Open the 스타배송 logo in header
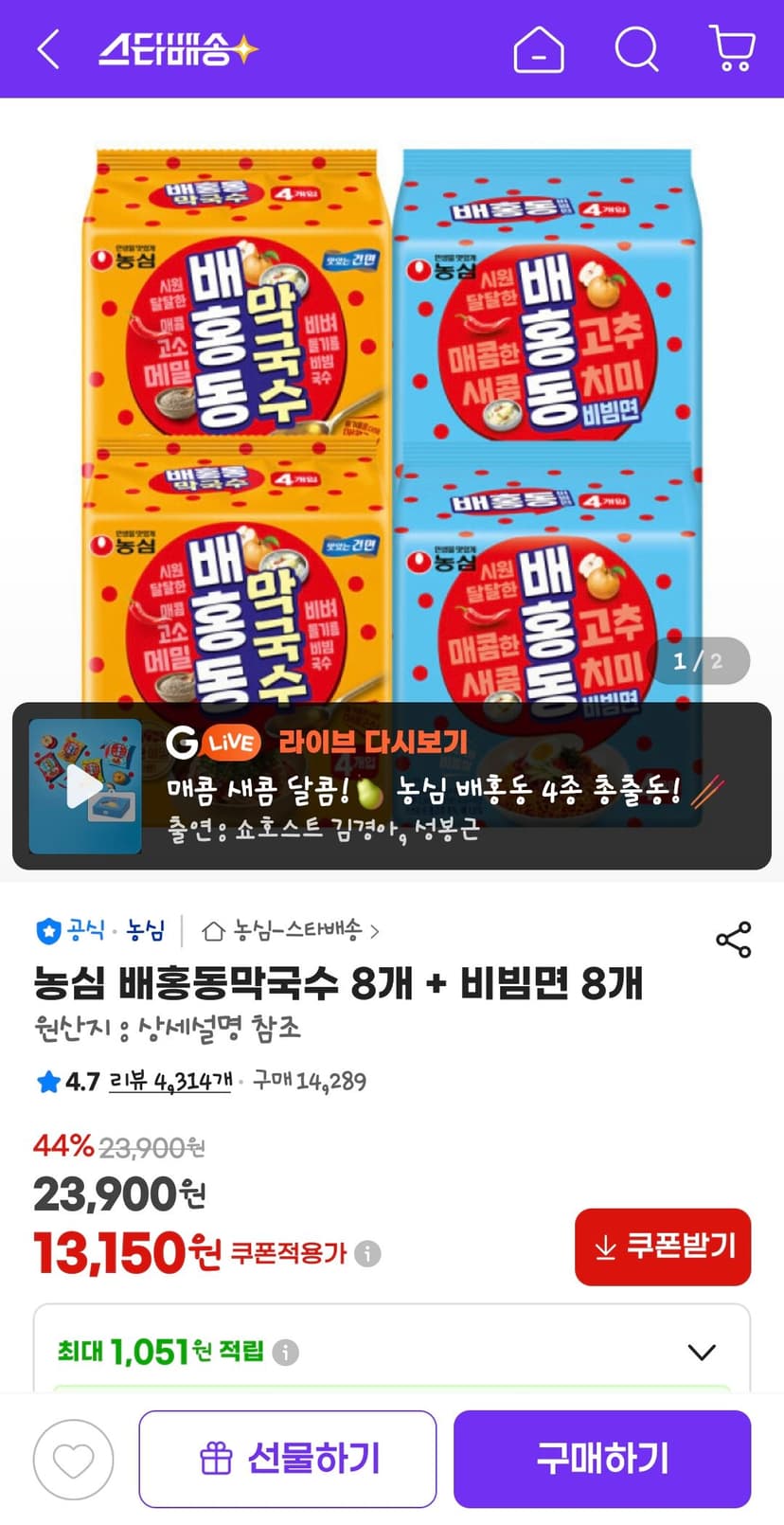This screenshot has width=784, height=1525. pyautogui.click(x=178, y=49)
